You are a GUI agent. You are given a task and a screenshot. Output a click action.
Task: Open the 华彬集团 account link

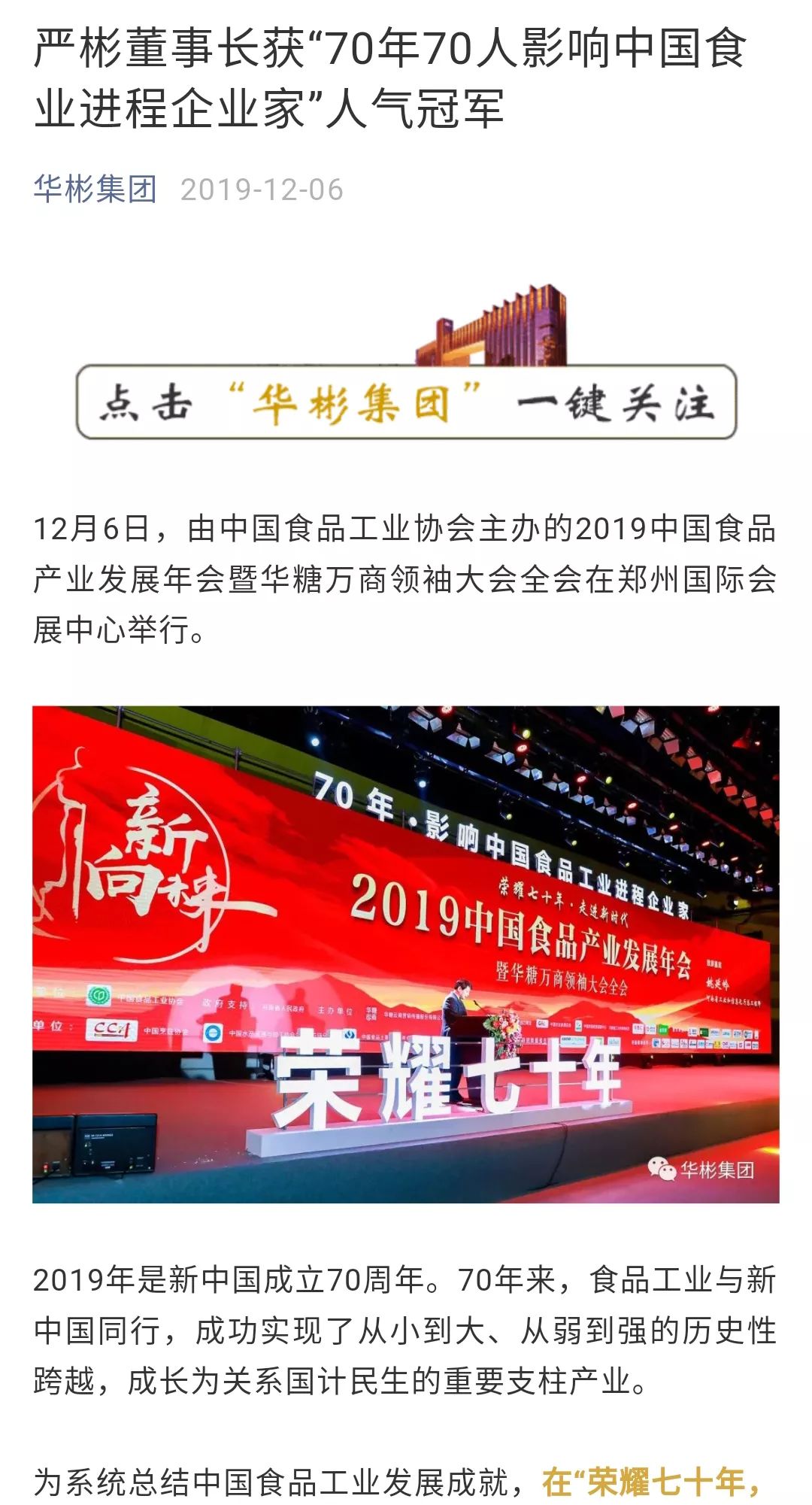pos(95,189)
